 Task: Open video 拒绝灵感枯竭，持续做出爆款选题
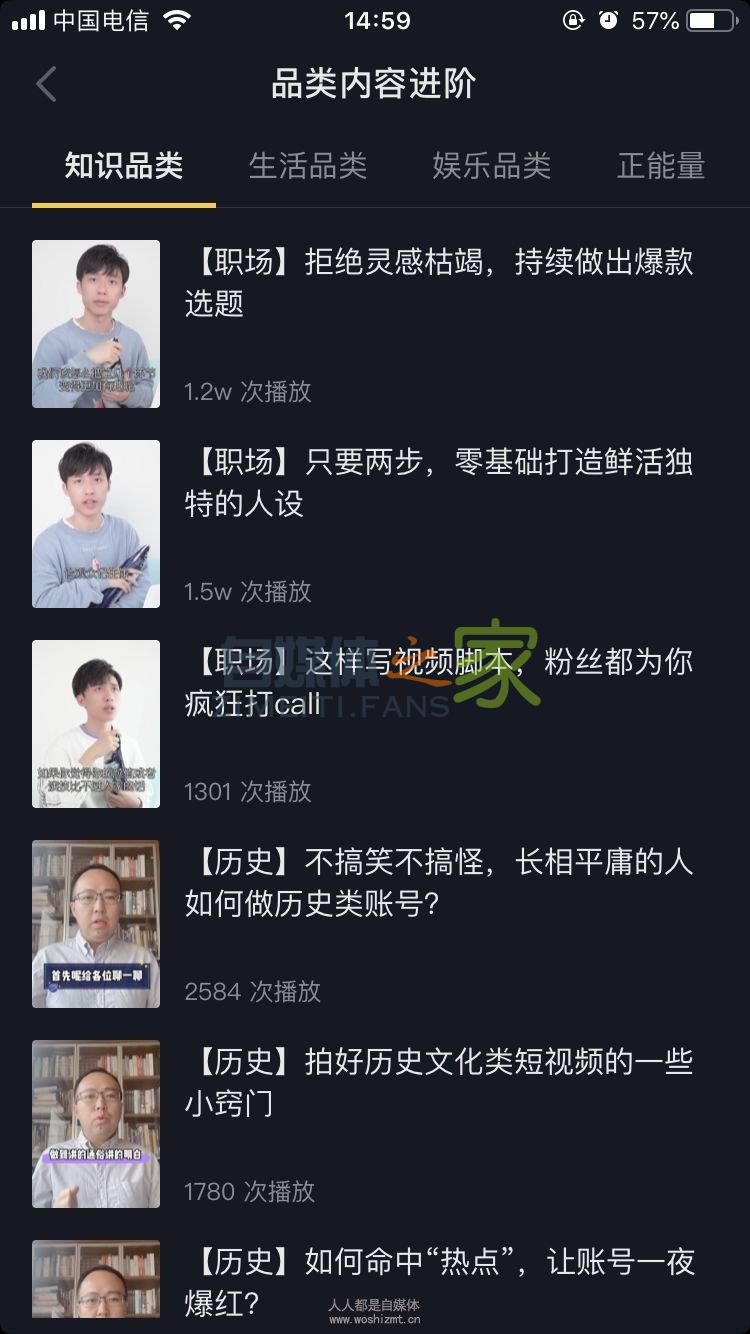tap(438, 282)
